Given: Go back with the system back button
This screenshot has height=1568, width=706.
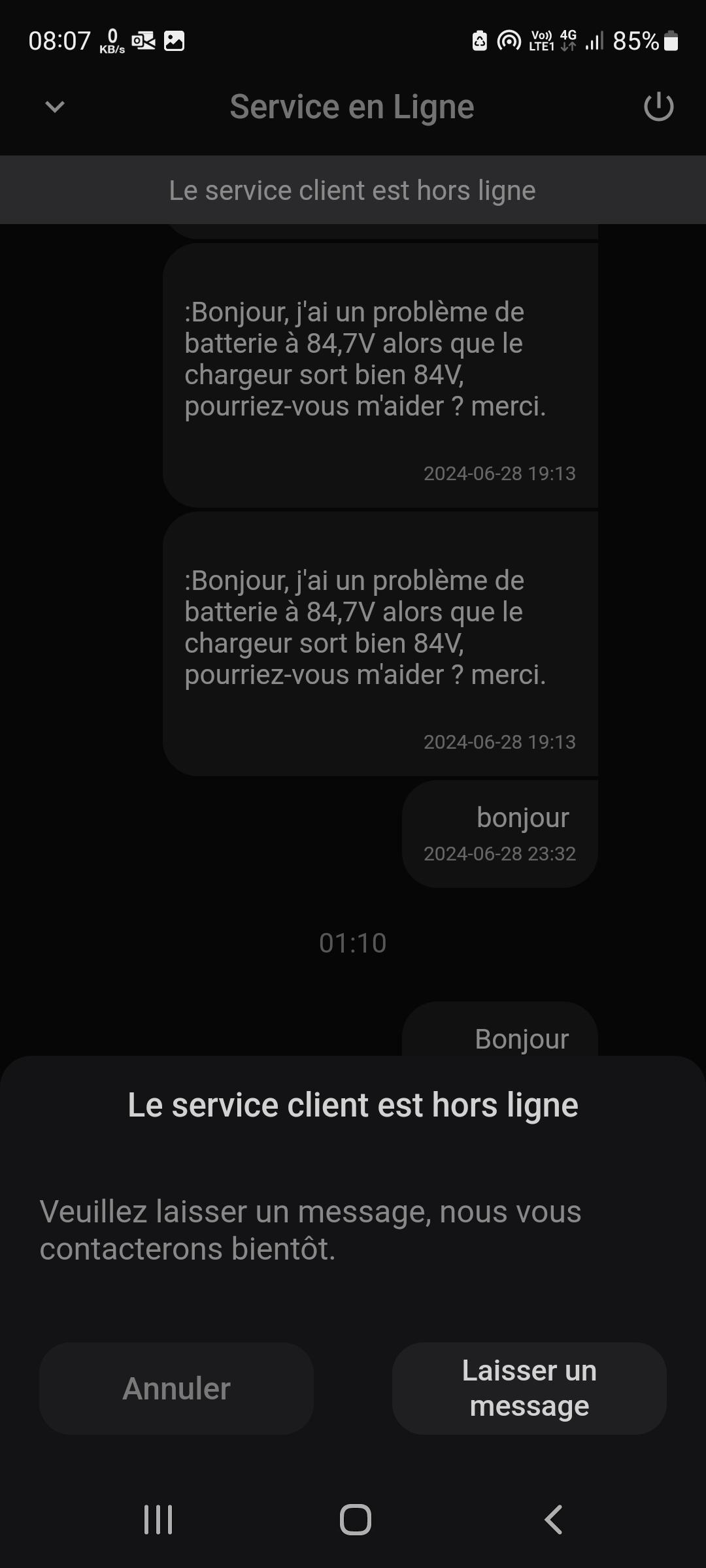Looking at the screenshot, I should pyautogui.click(x=553, y=1519).
